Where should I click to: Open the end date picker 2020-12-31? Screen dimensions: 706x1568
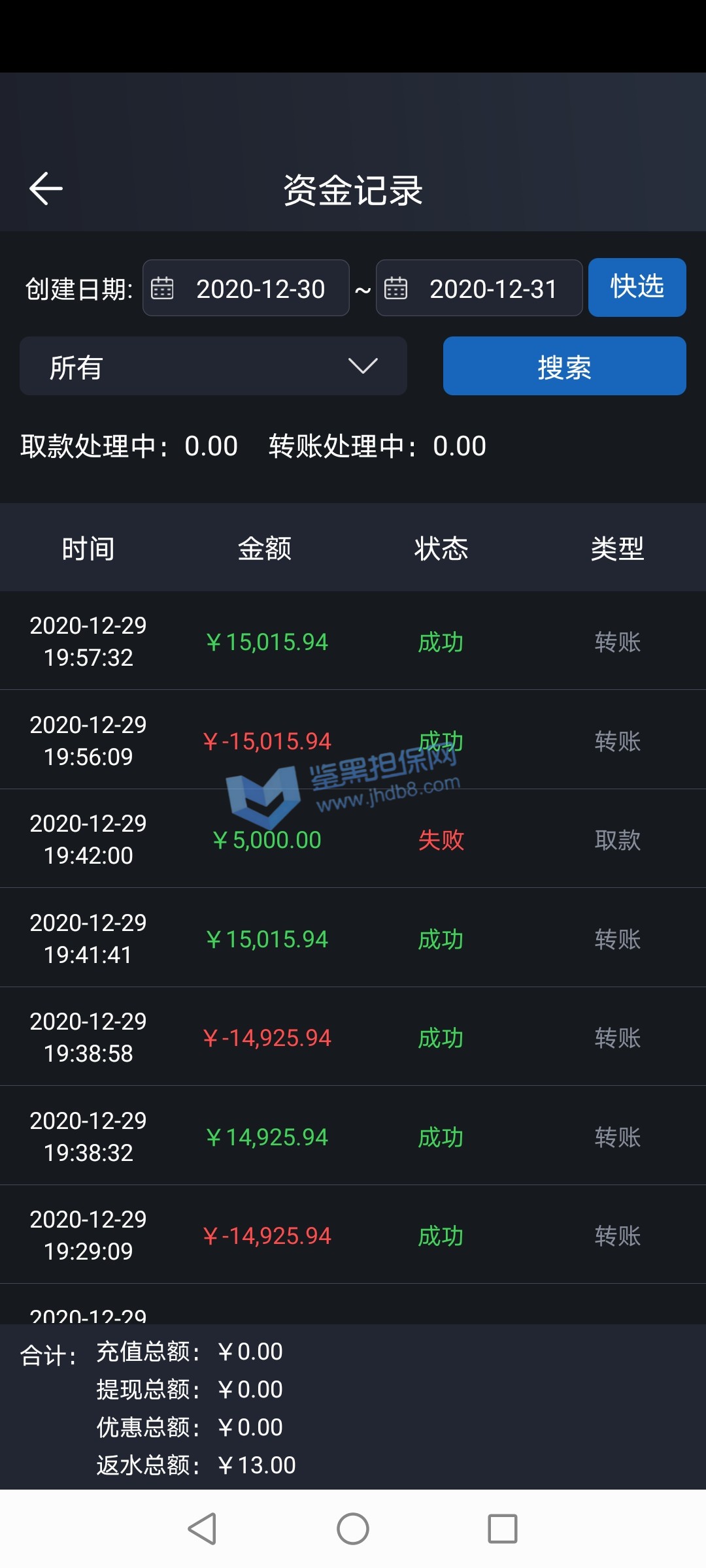click(x=479, y=288)
